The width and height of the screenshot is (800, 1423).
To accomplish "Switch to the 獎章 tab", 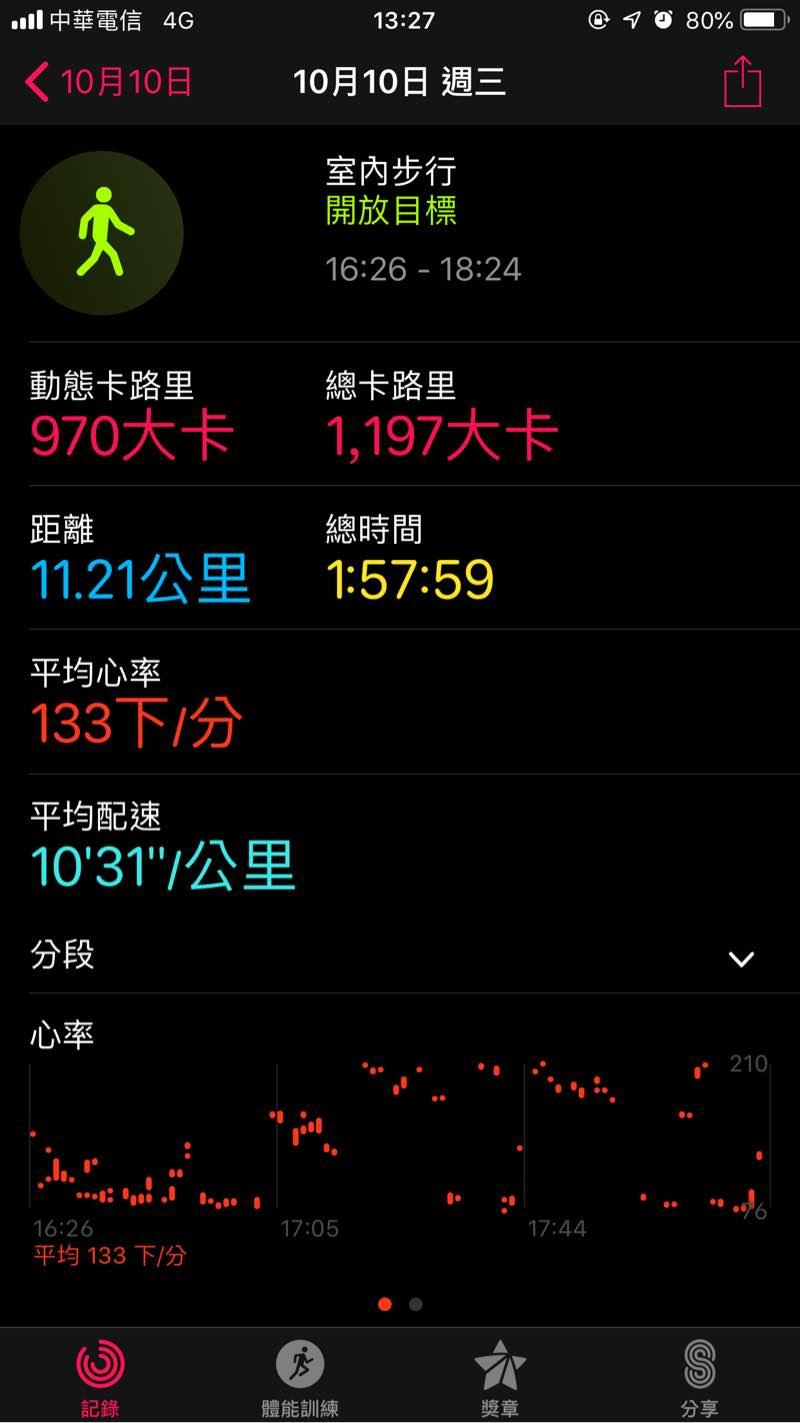I will [500, 1378].
